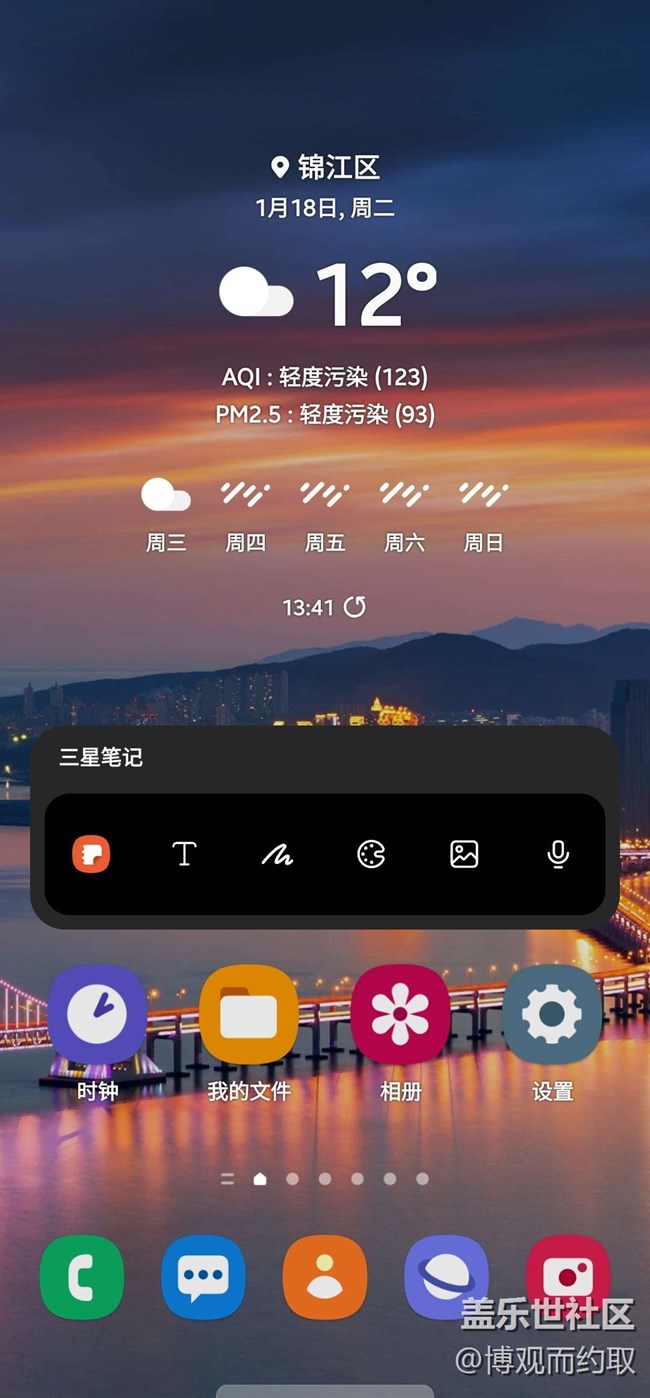Viewport: 650px width, 1398px height.
Task: Open the messages app
Action: tap(203, 1277)
